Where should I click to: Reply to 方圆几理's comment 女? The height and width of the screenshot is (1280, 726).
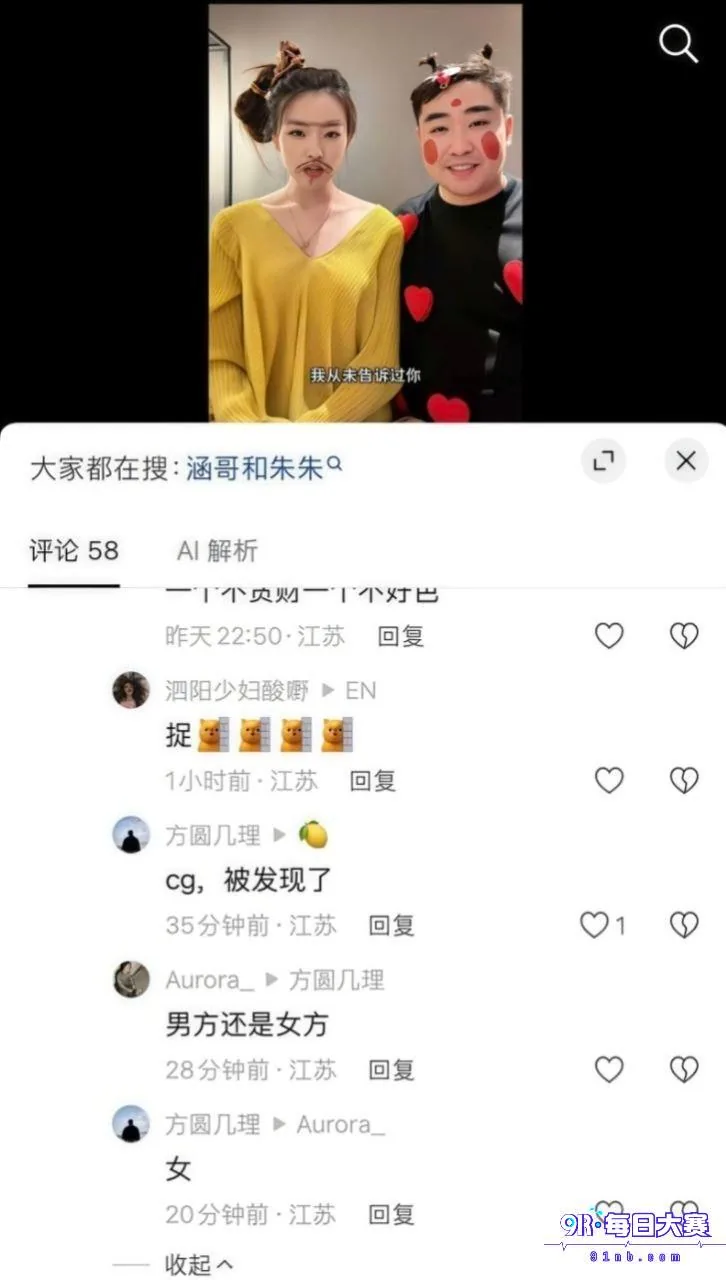tap(392, 1215)
